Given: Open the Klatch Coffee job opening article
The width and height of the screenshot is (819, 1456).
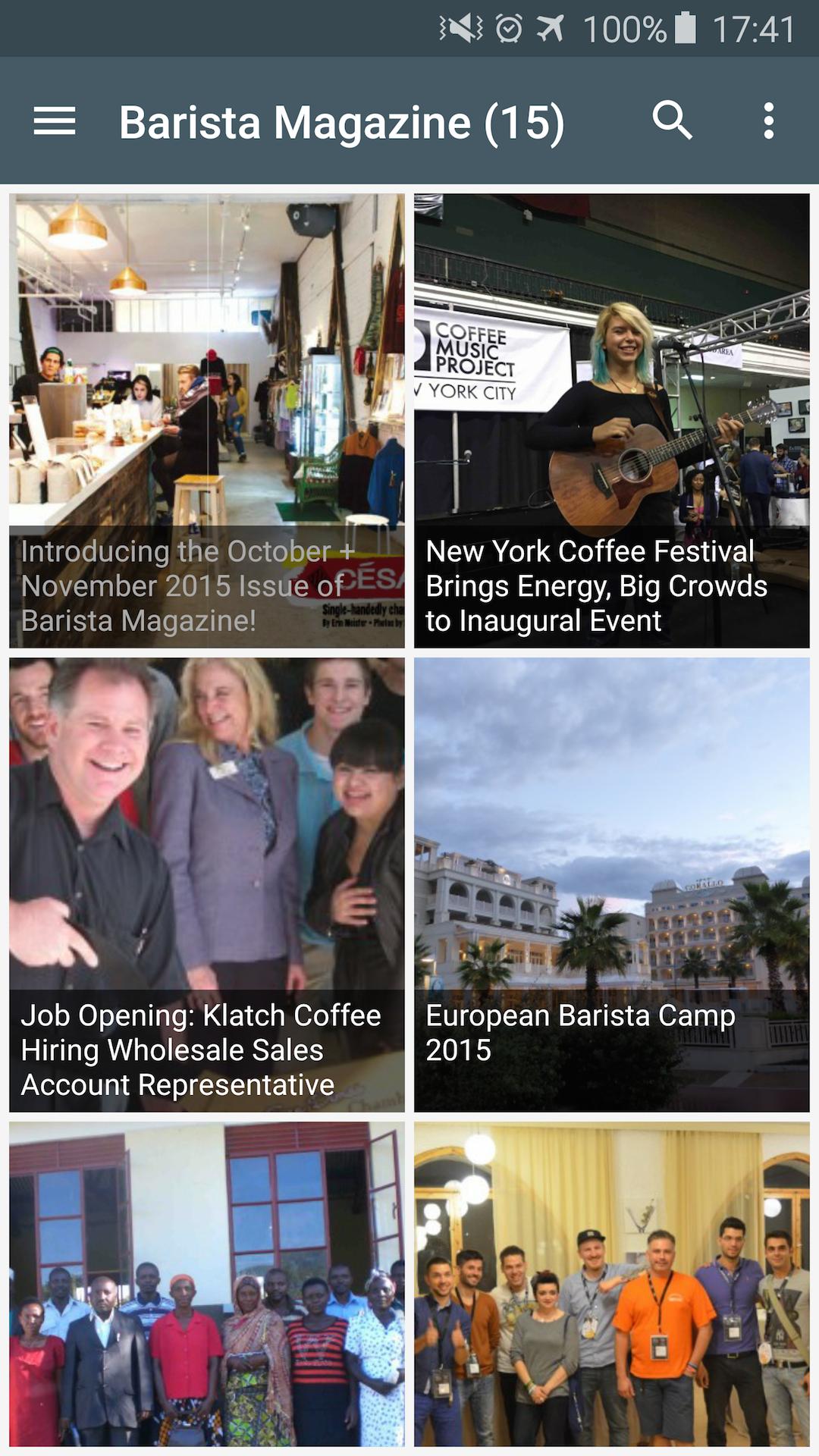Looking at the screenshot, I should tap(207, 884).
